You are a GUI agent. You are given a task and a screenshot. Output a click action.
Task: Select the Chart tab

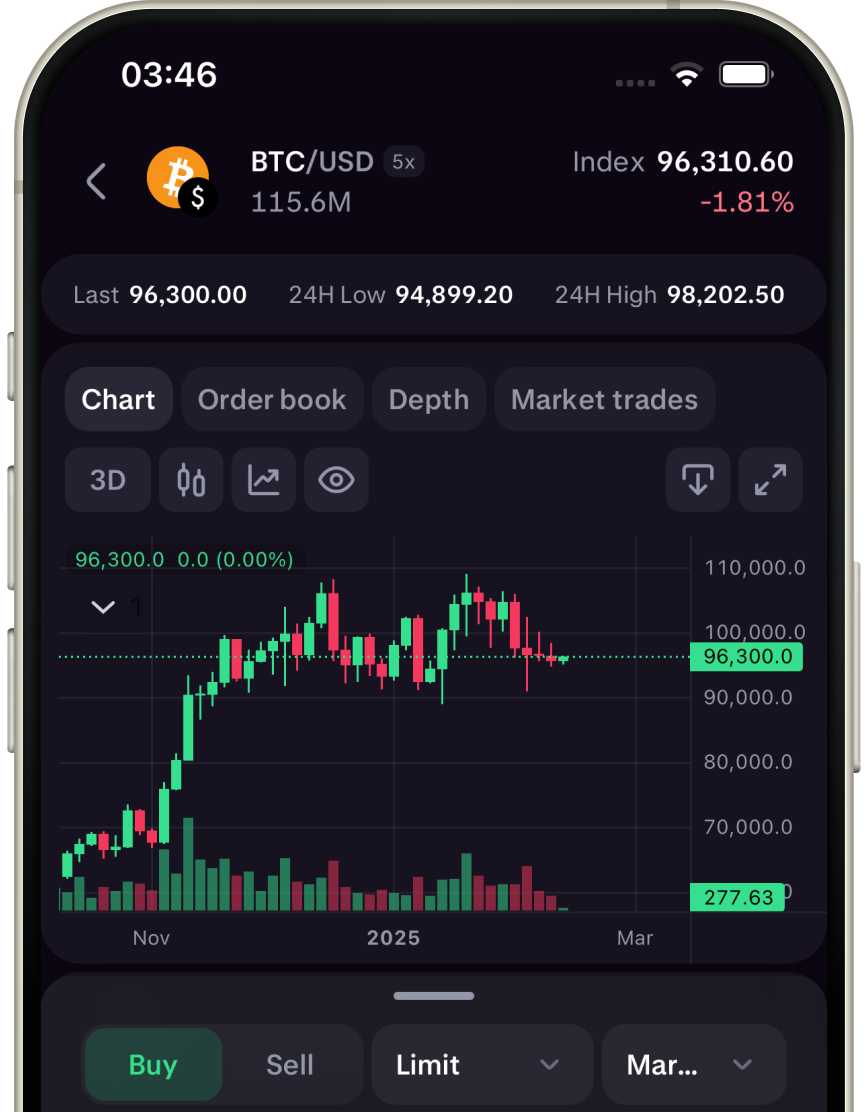pos(119,400)
